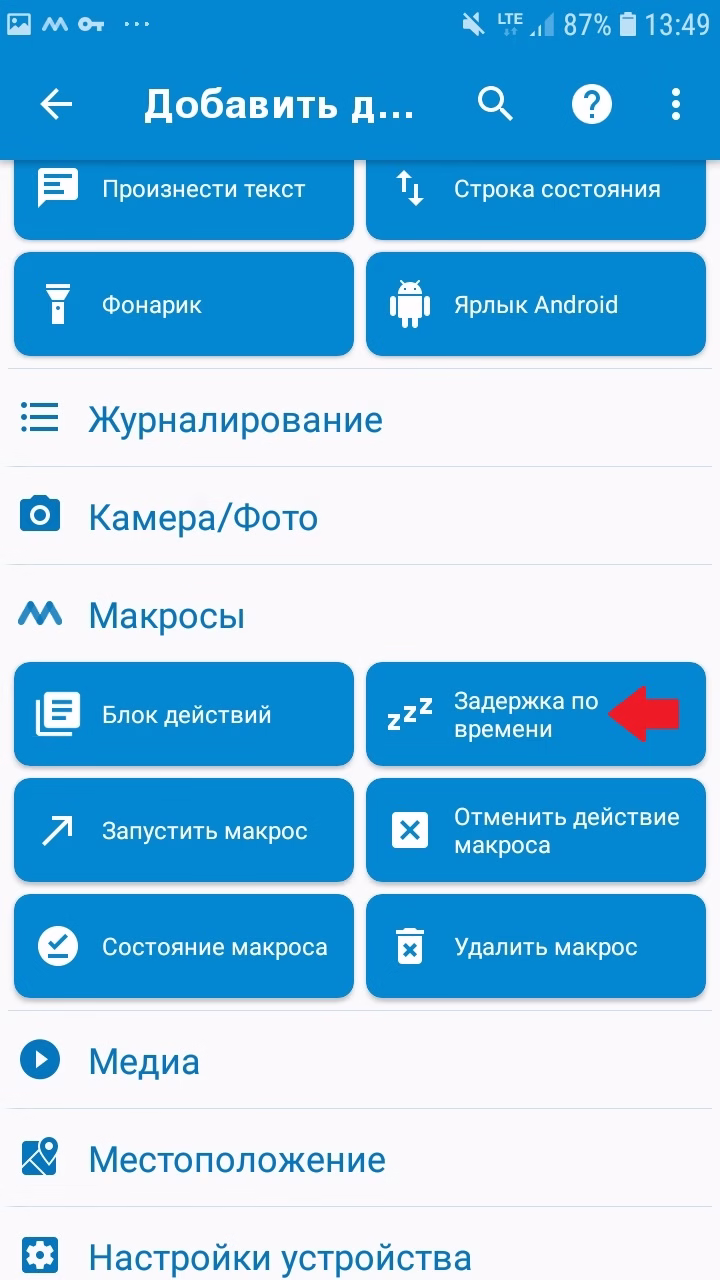Select the Состояние макроса action
720x1280 pixels.
pyautogui.click(x=184, y=947)
